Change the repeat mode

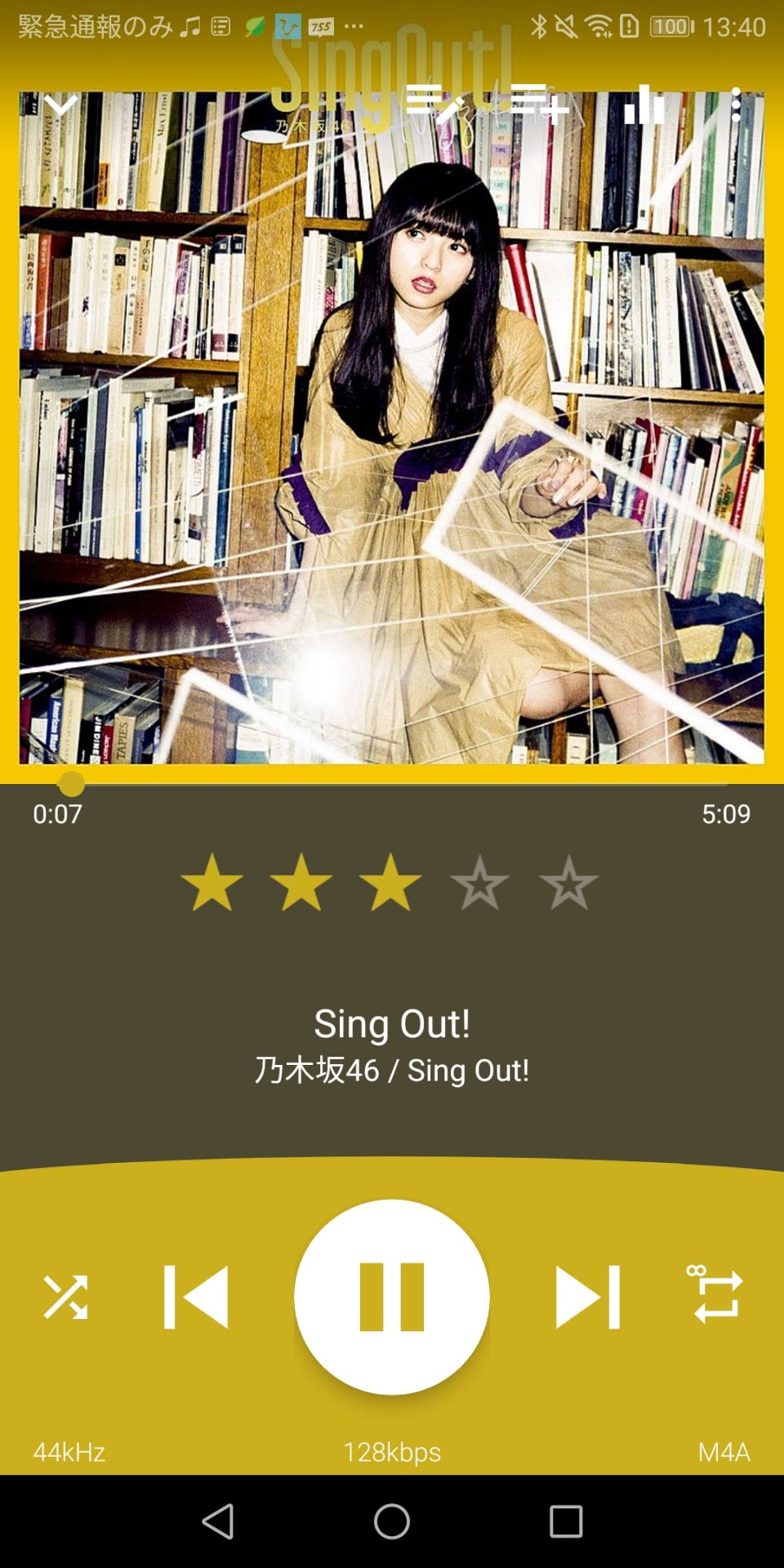point(717,1295)
